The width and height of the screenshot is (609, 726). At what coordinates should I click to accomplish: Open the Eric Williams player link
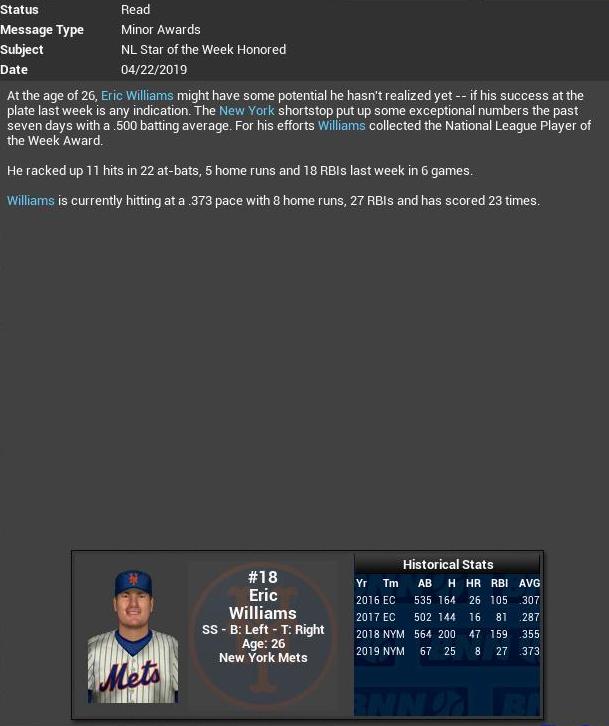point(137,96)
